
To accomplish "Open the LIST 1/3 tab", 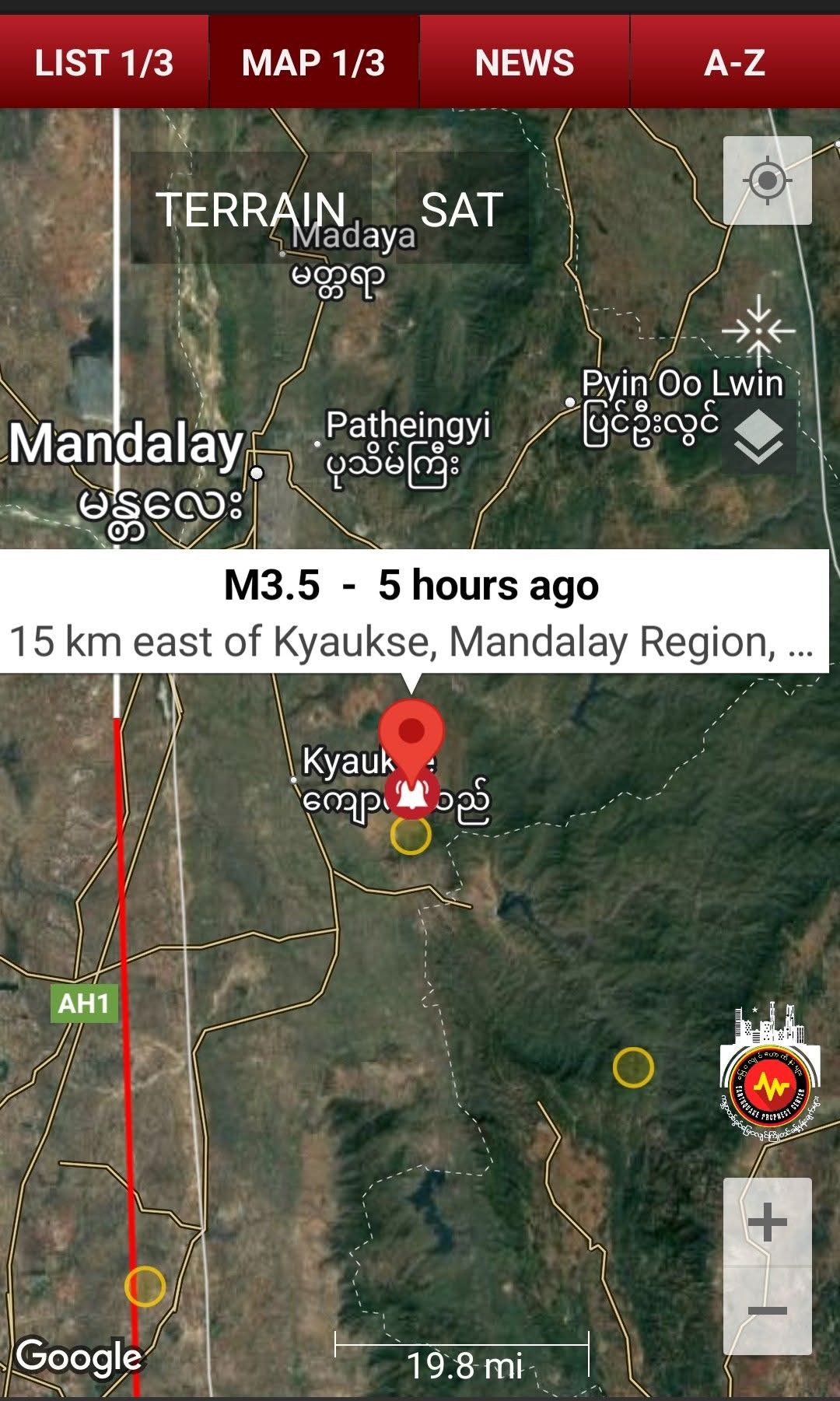I will (x=104, y=62).
